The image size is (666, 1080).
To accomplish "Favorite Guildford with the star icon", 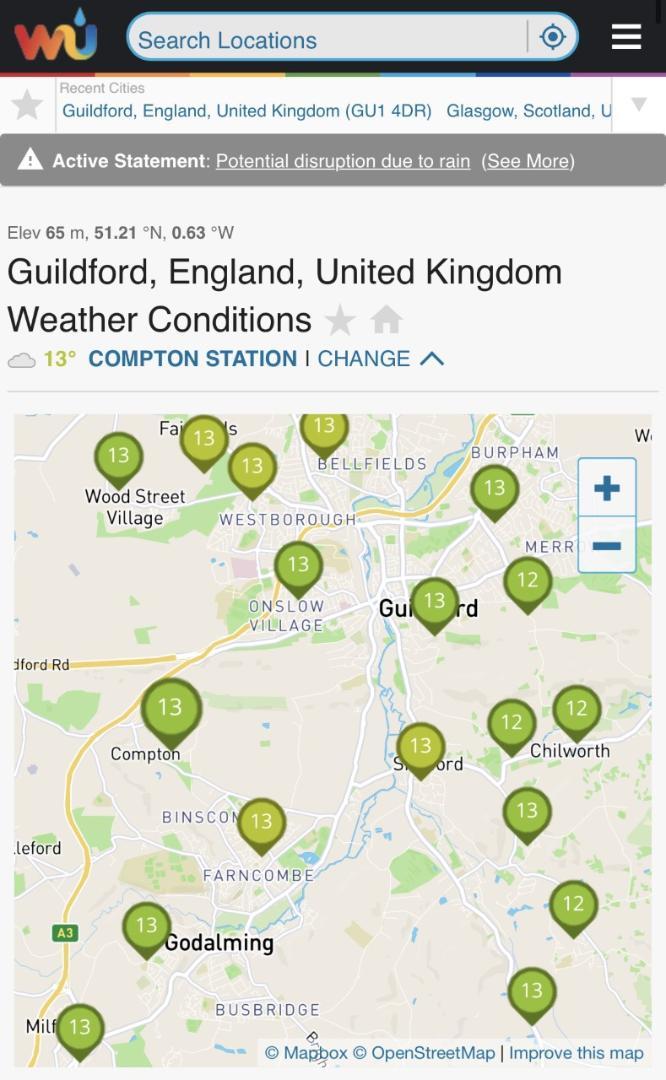I will 340,320.
